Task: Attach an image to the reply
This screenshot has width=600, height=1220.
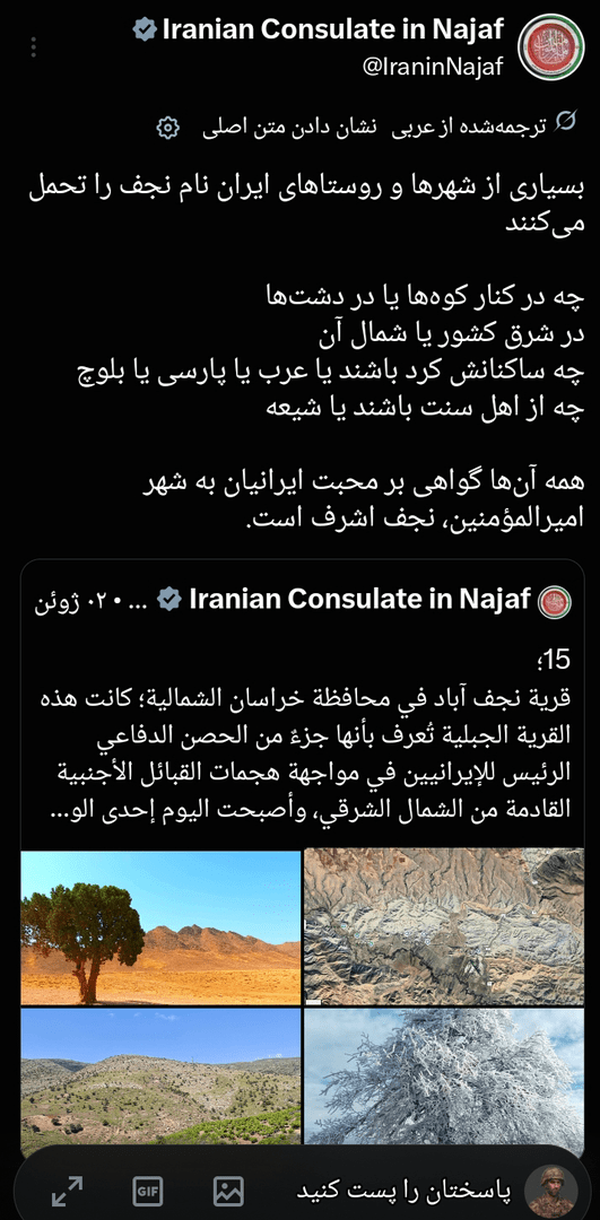Action: [228, 1190]
